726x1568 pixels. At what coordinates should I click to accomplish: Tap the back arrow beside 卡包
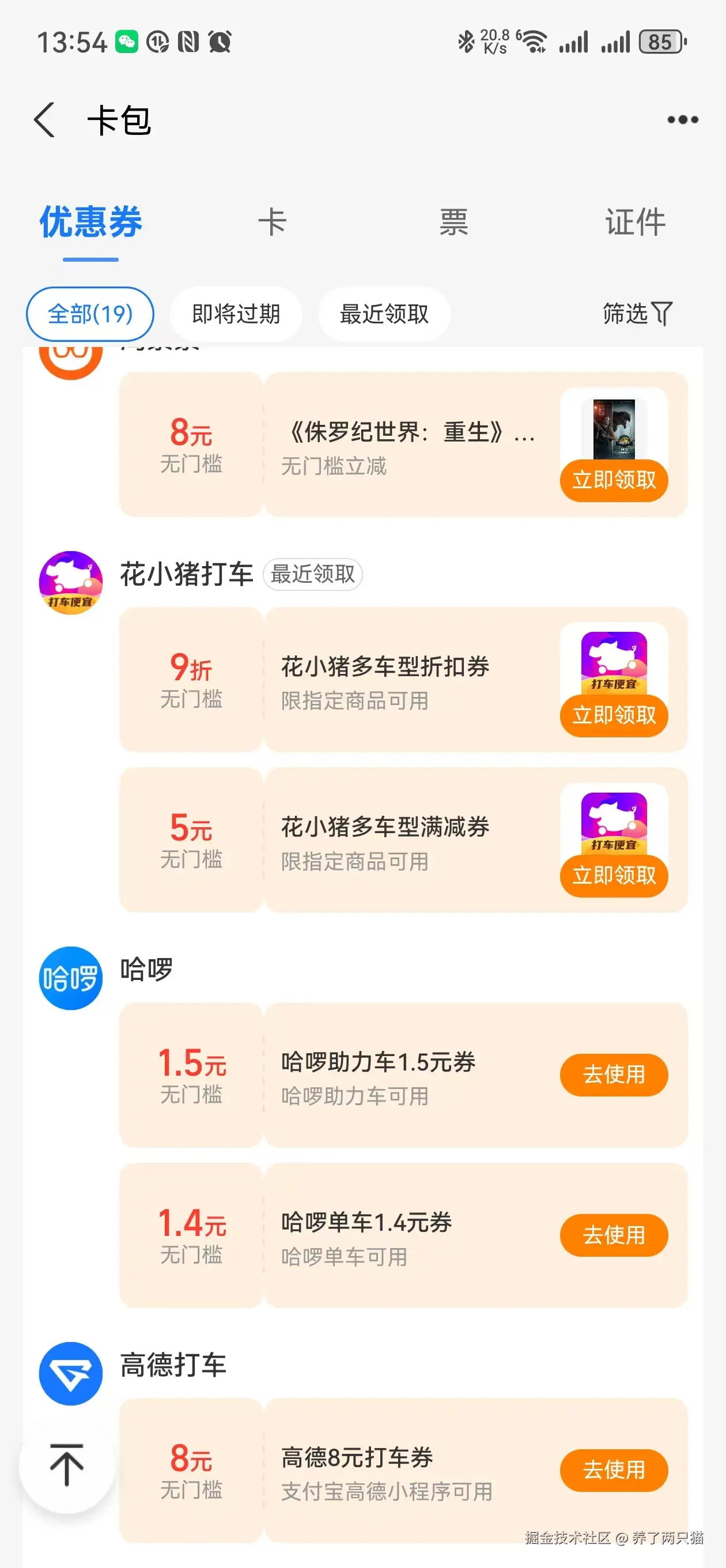(46, 119)
